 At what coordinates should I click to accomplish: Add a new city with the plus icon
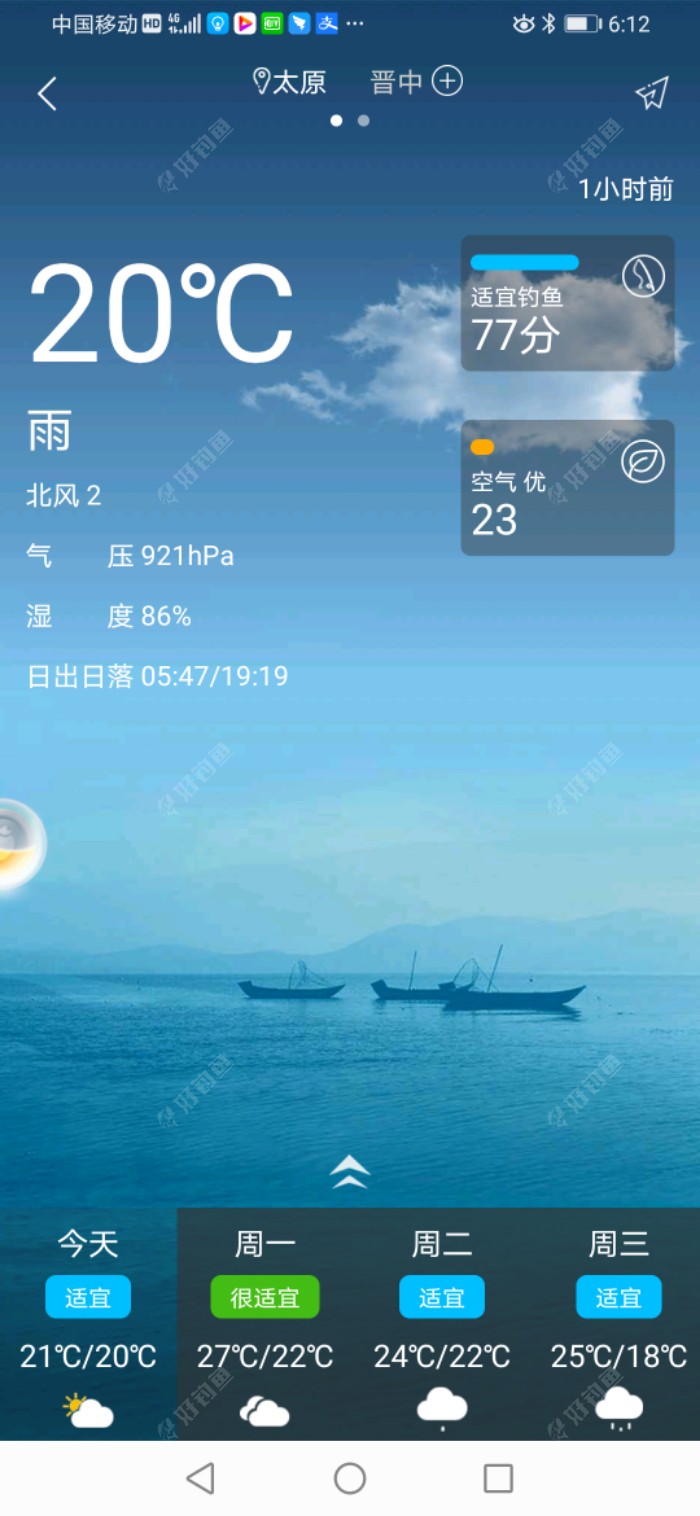447,81
